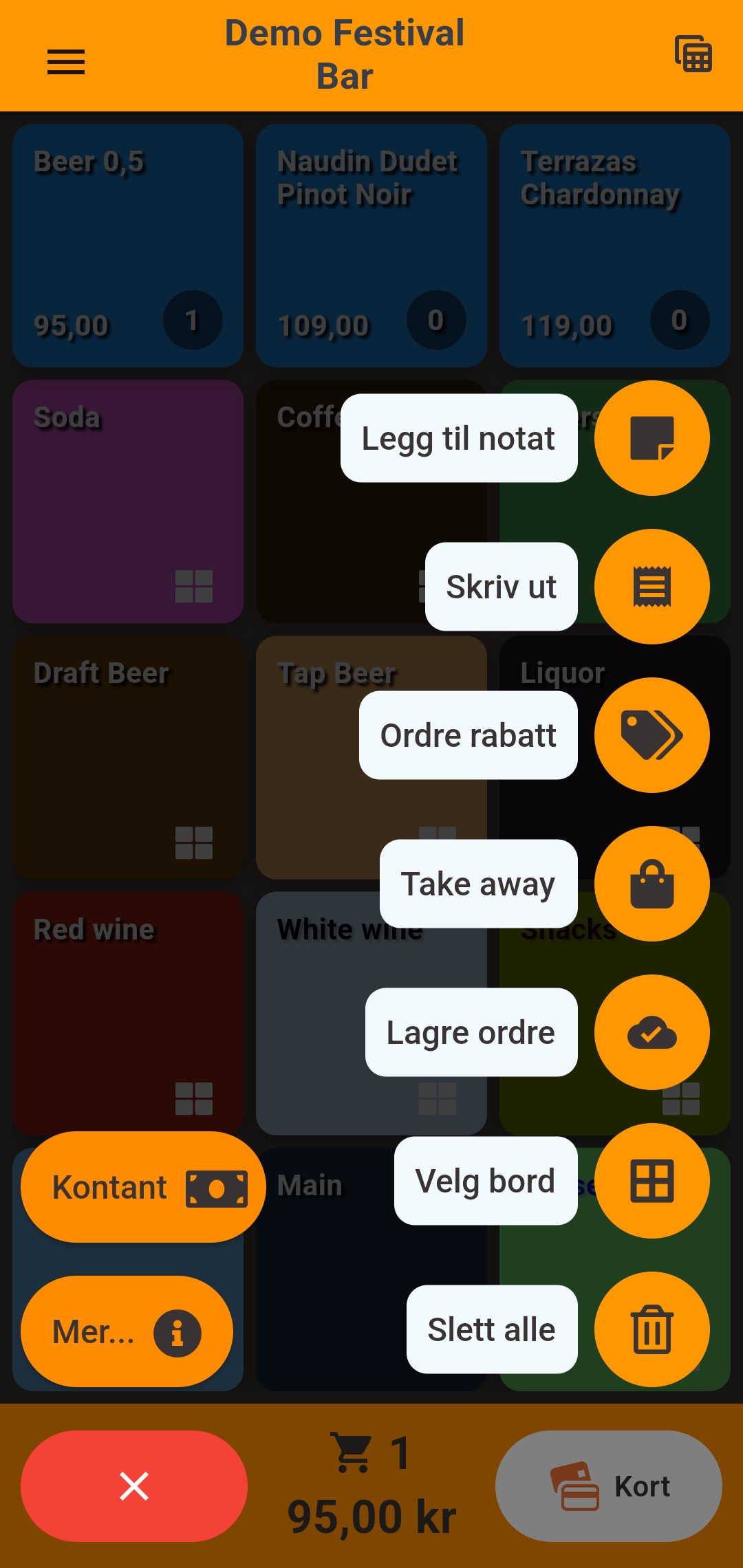743x1568 pixels.
Task: Choose a table via Velg bord
Action: click(652, 1181)
